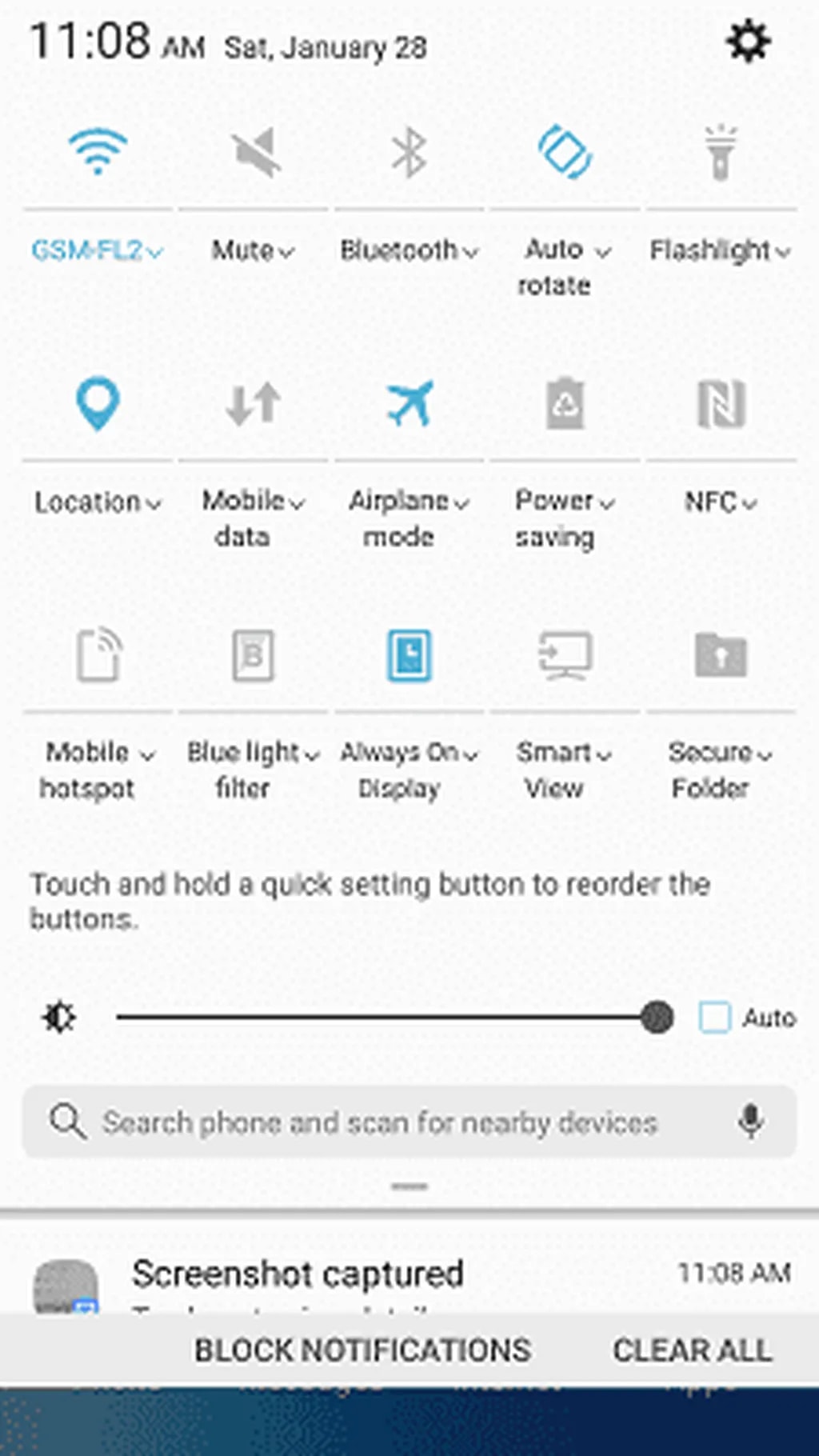Enable Mobile data
This screenshot has width=819, height=1456.
coord(254,403)
